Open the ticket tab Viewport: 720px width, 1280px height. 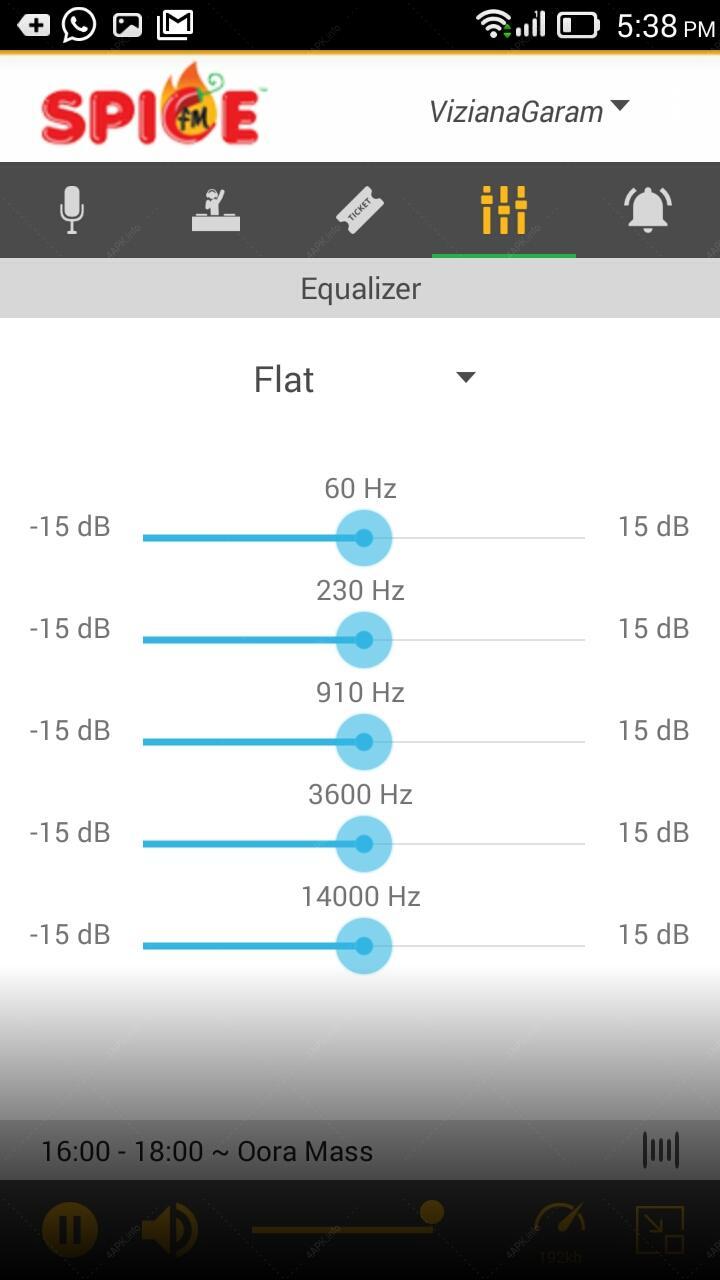tap(360, 210)
